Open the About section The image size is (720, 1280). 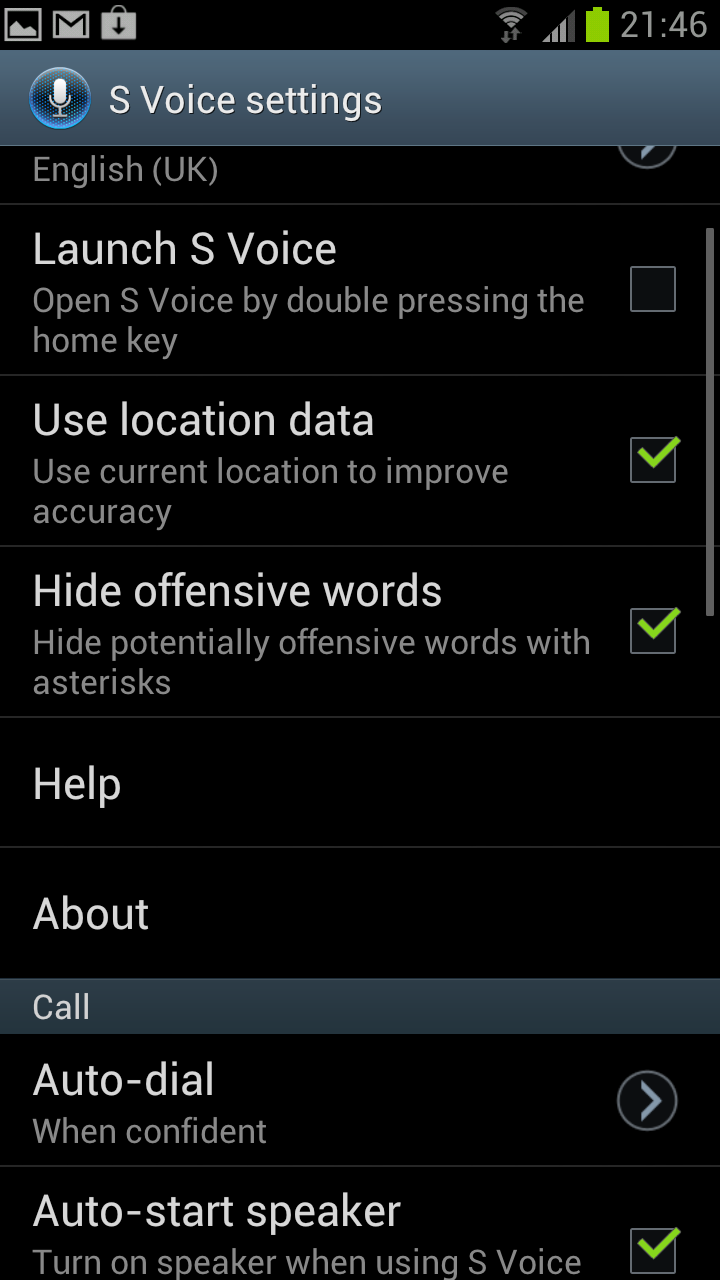360,913
